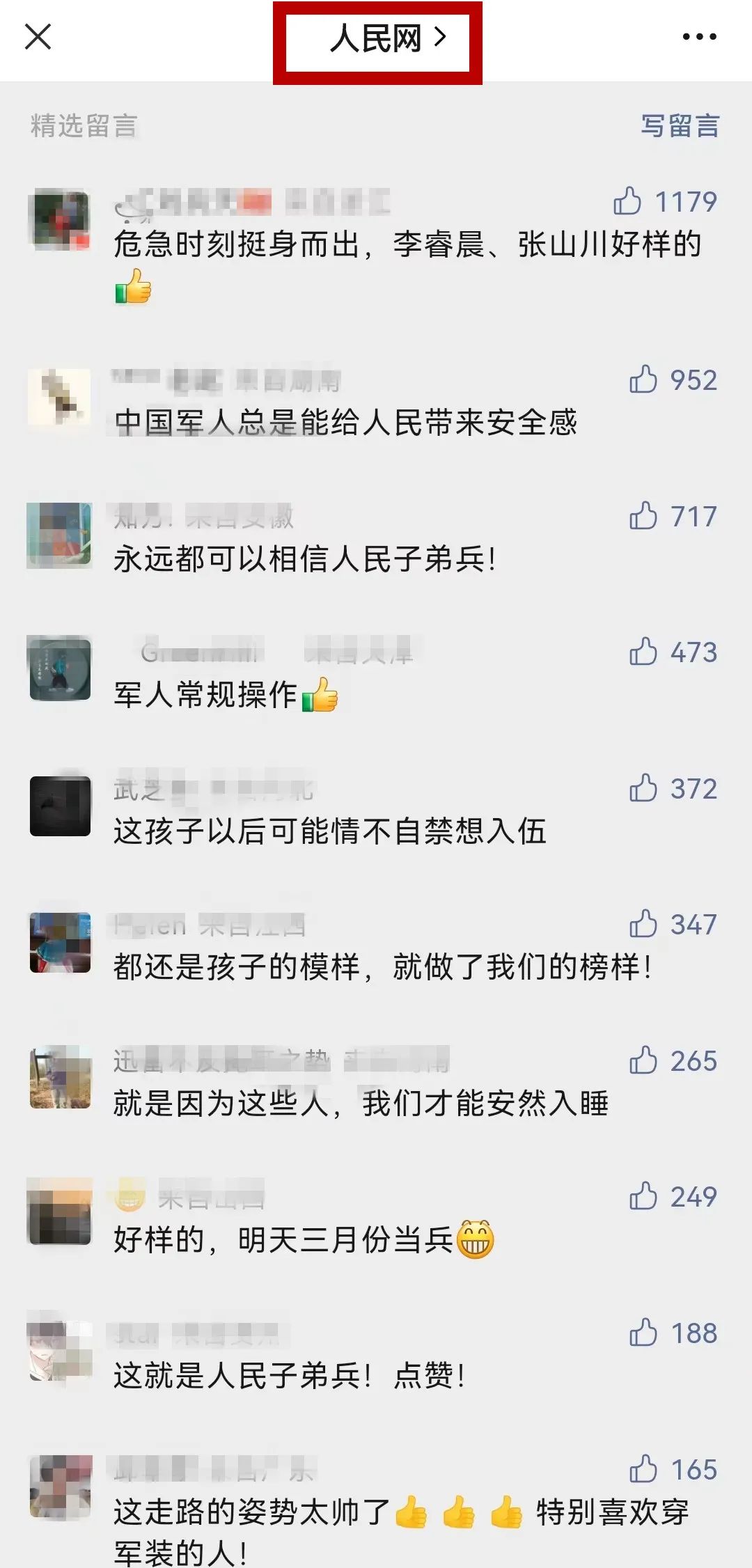The width and height of the screenshot is (752, 1568).
Task: Open the 人民网 account page
Action: coord(386,38)
